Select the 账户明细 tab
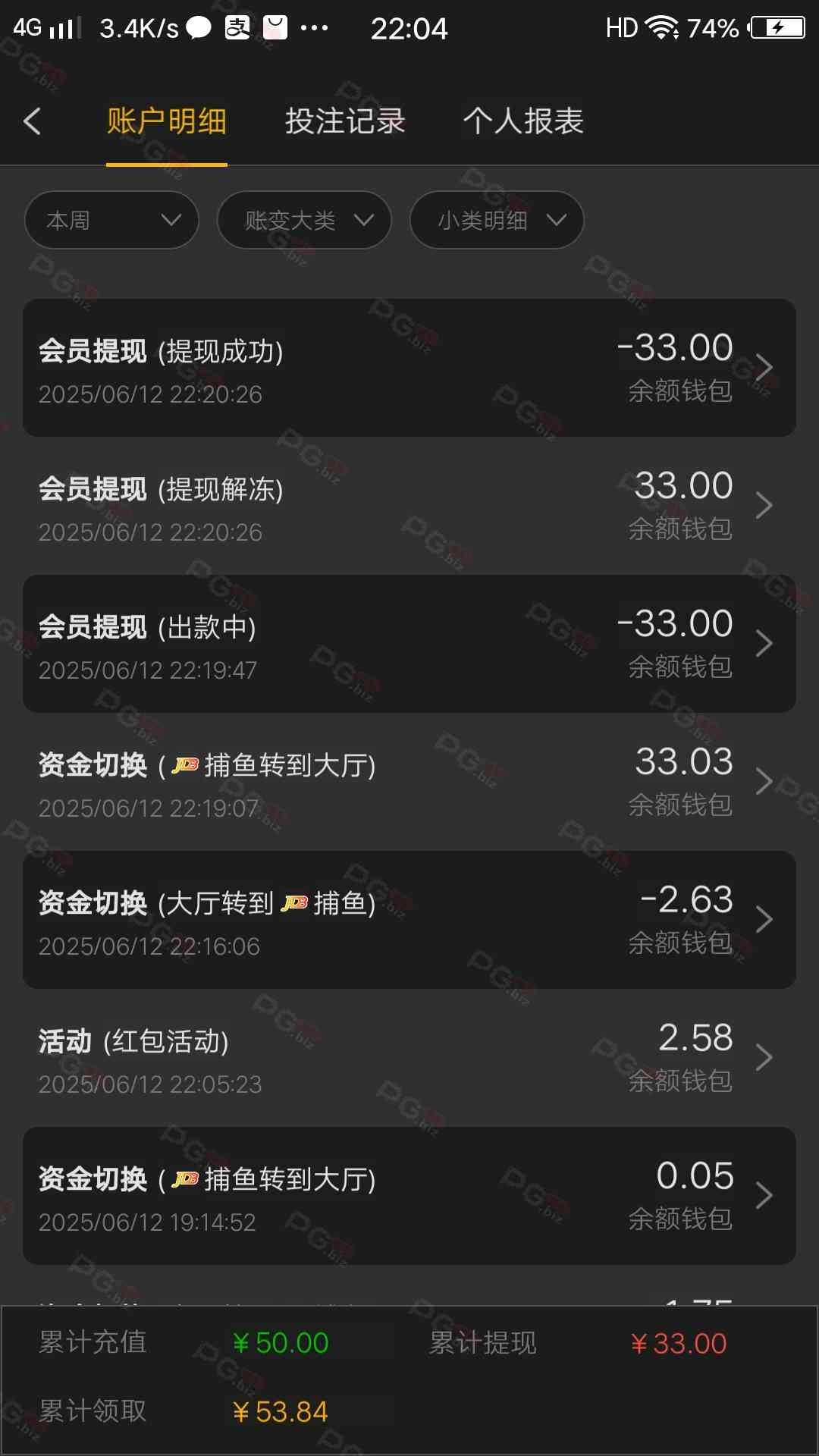The width and height of the screenshot is (819, 1456). 167,121
